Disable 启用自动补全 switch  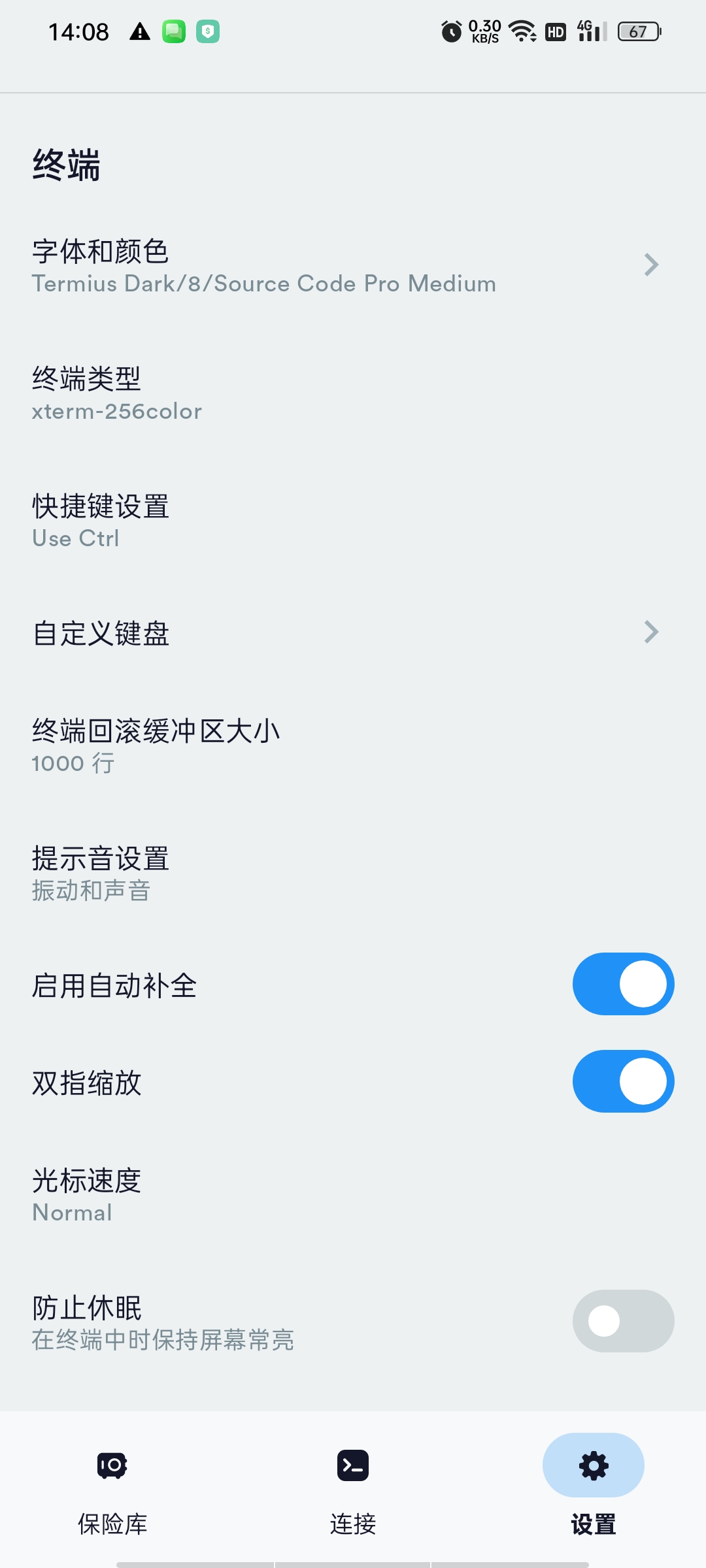[x=623, y=984]
